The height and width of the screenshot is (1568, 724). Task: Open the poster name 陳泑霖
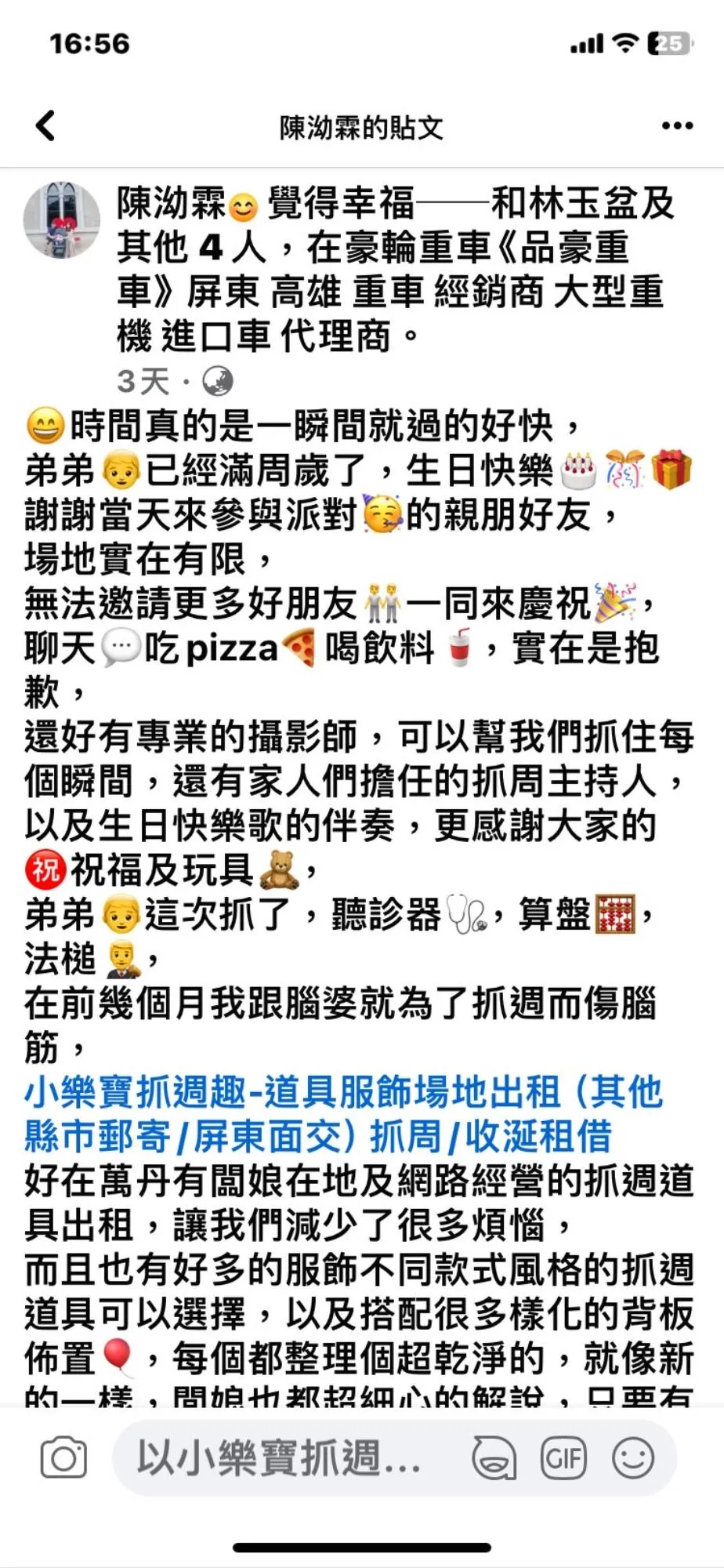(x=171, y=204)
